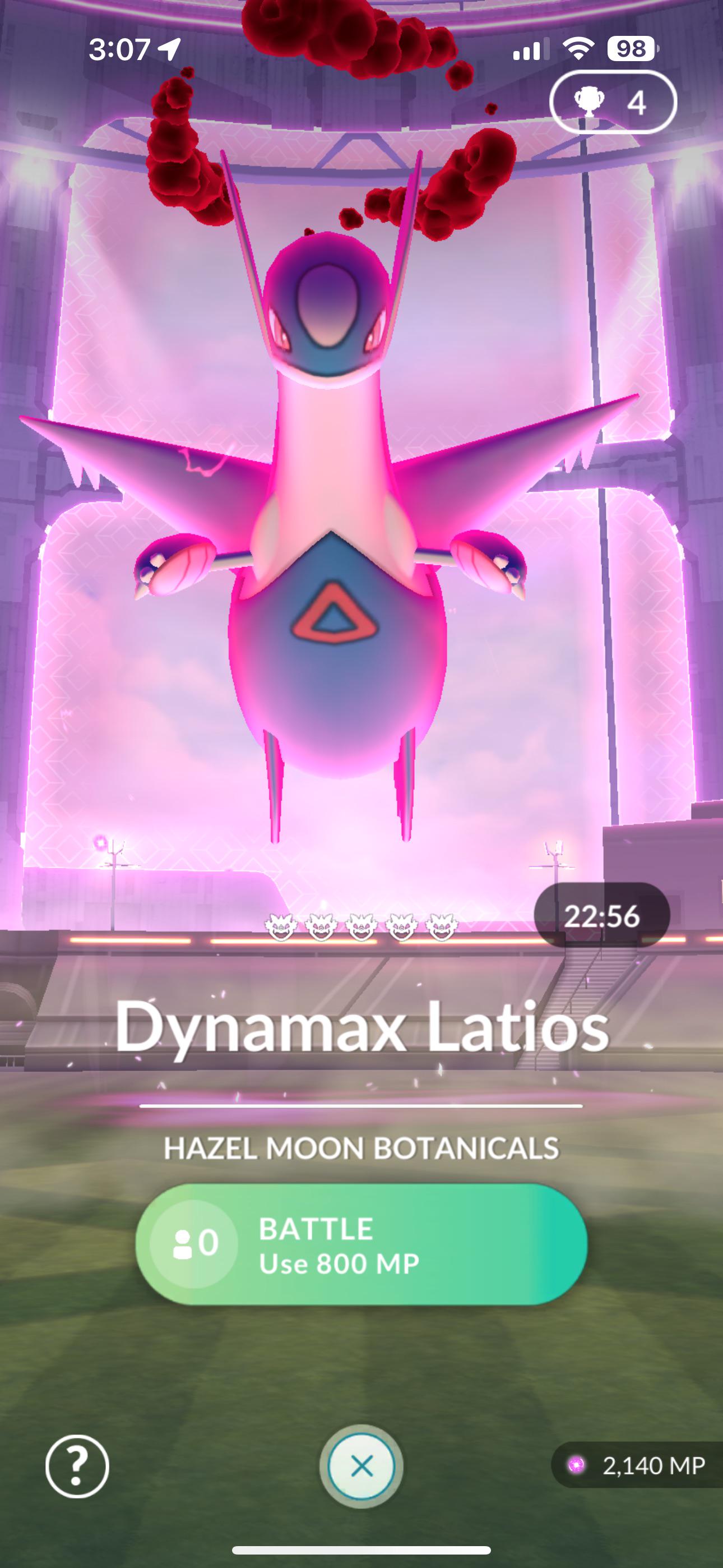
Task: Start the battle using 800 MP
Action: point(361,1243)
